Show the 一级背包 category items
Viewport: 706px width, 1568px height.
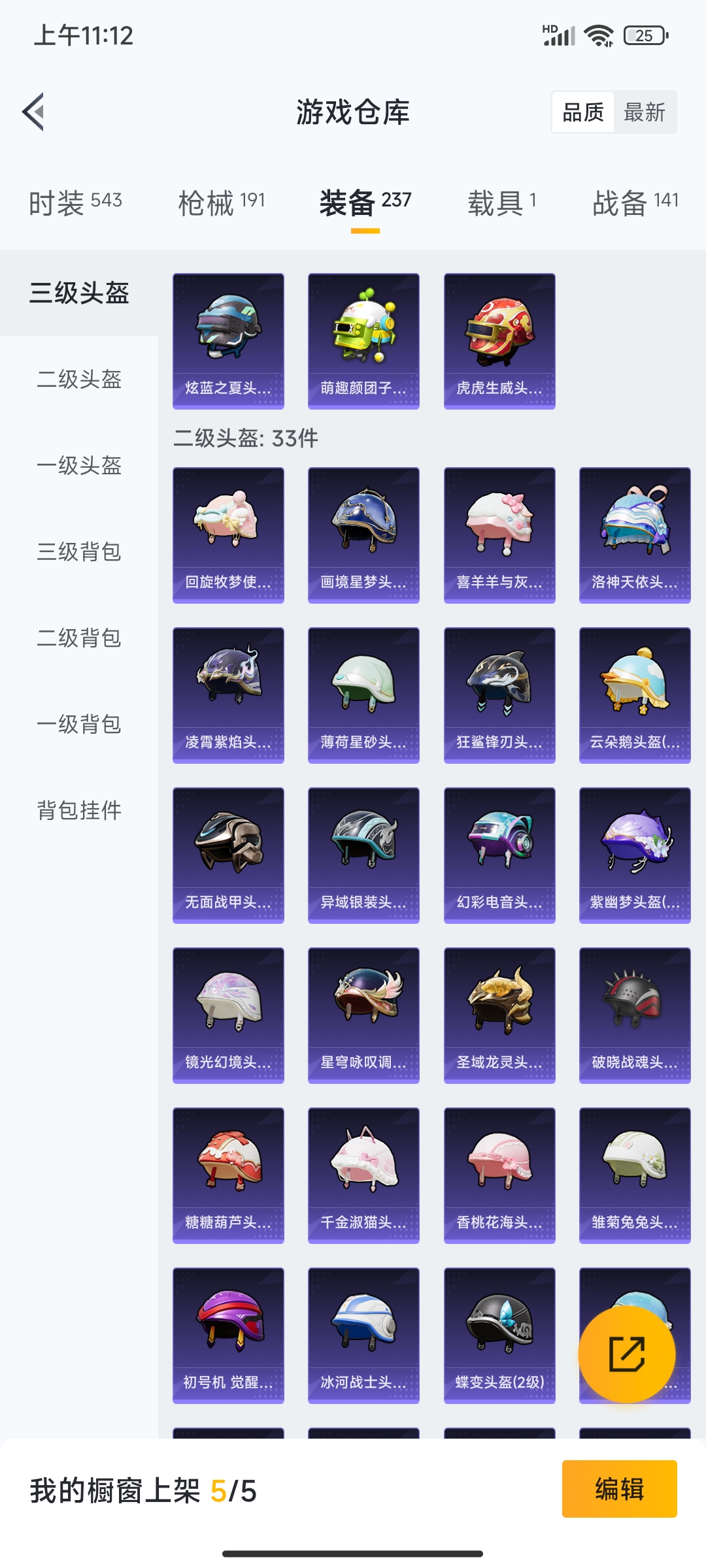tap(78, 723)
